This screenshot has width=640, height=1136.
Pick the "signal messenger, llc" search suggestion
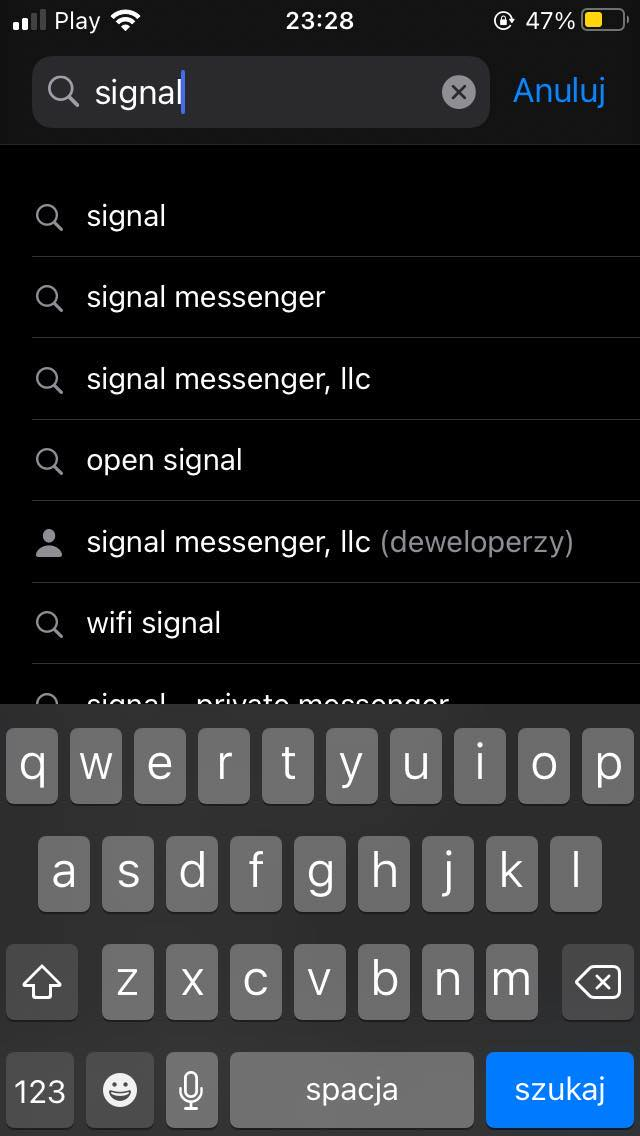(x=336, y=379)
